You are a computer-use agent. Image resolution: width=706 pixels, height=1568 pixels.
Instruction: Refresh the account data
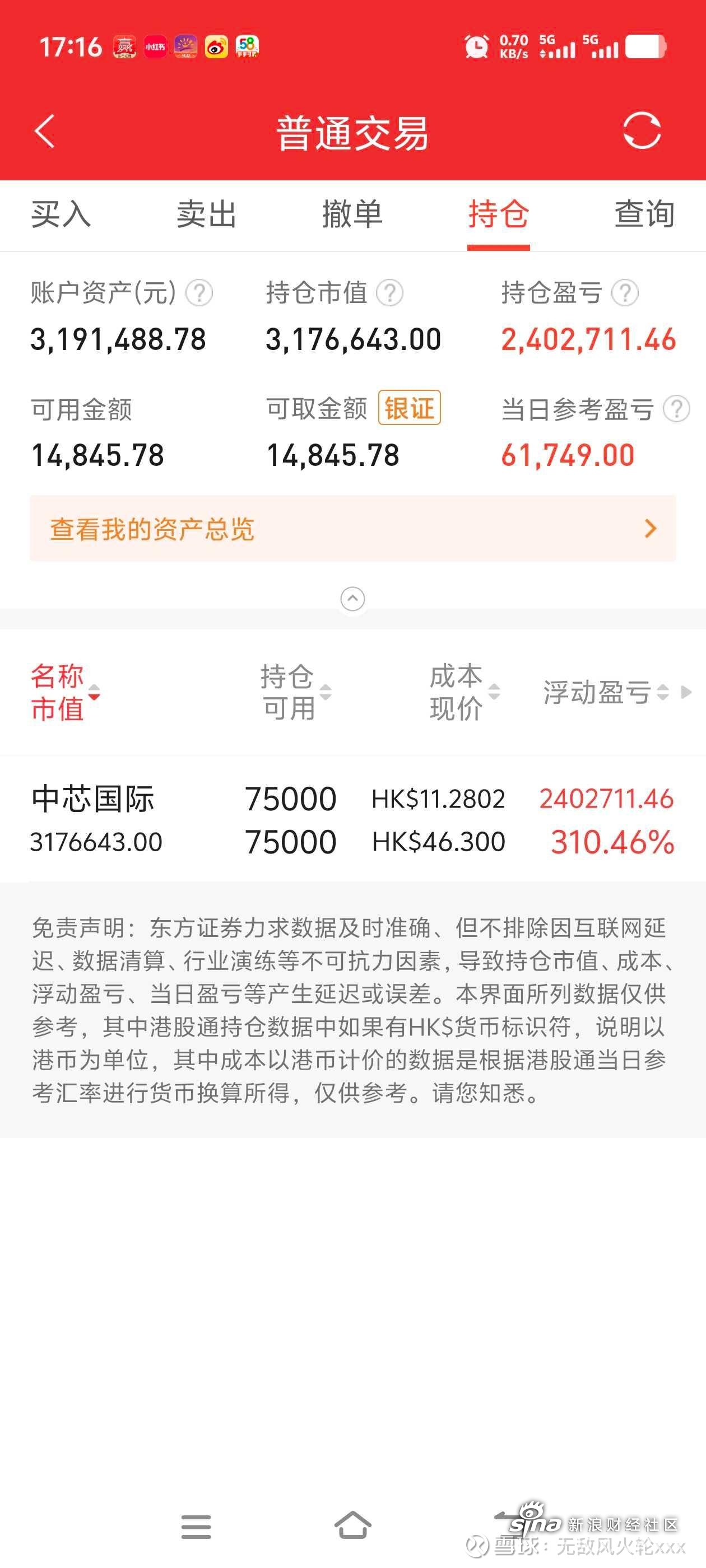coord(642,130)
